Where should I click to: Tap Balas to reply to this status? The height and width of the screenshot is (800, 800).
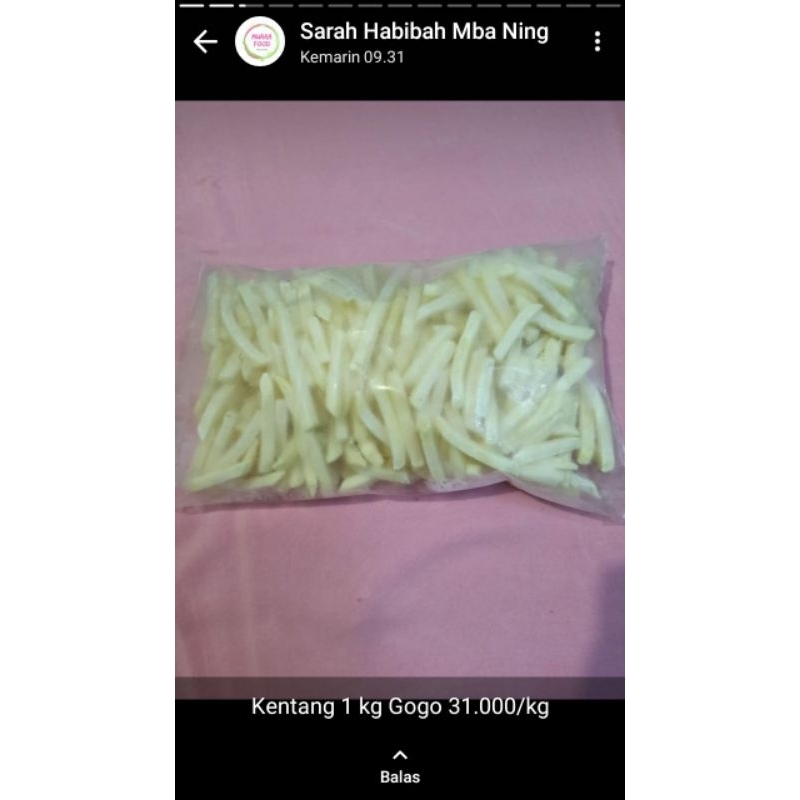click(400, 767)
